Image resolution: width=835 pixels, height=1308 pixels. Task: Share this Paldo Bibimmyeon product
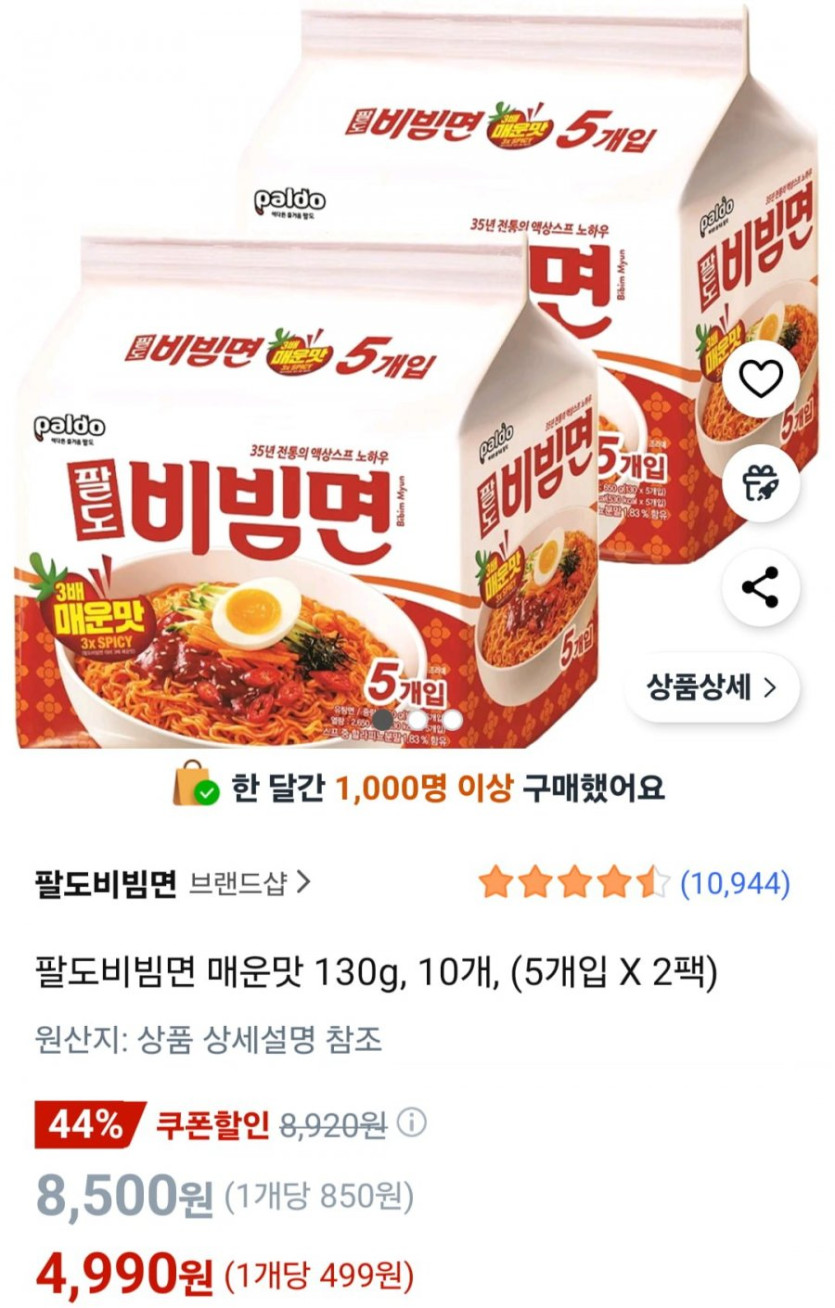[761, 588]
